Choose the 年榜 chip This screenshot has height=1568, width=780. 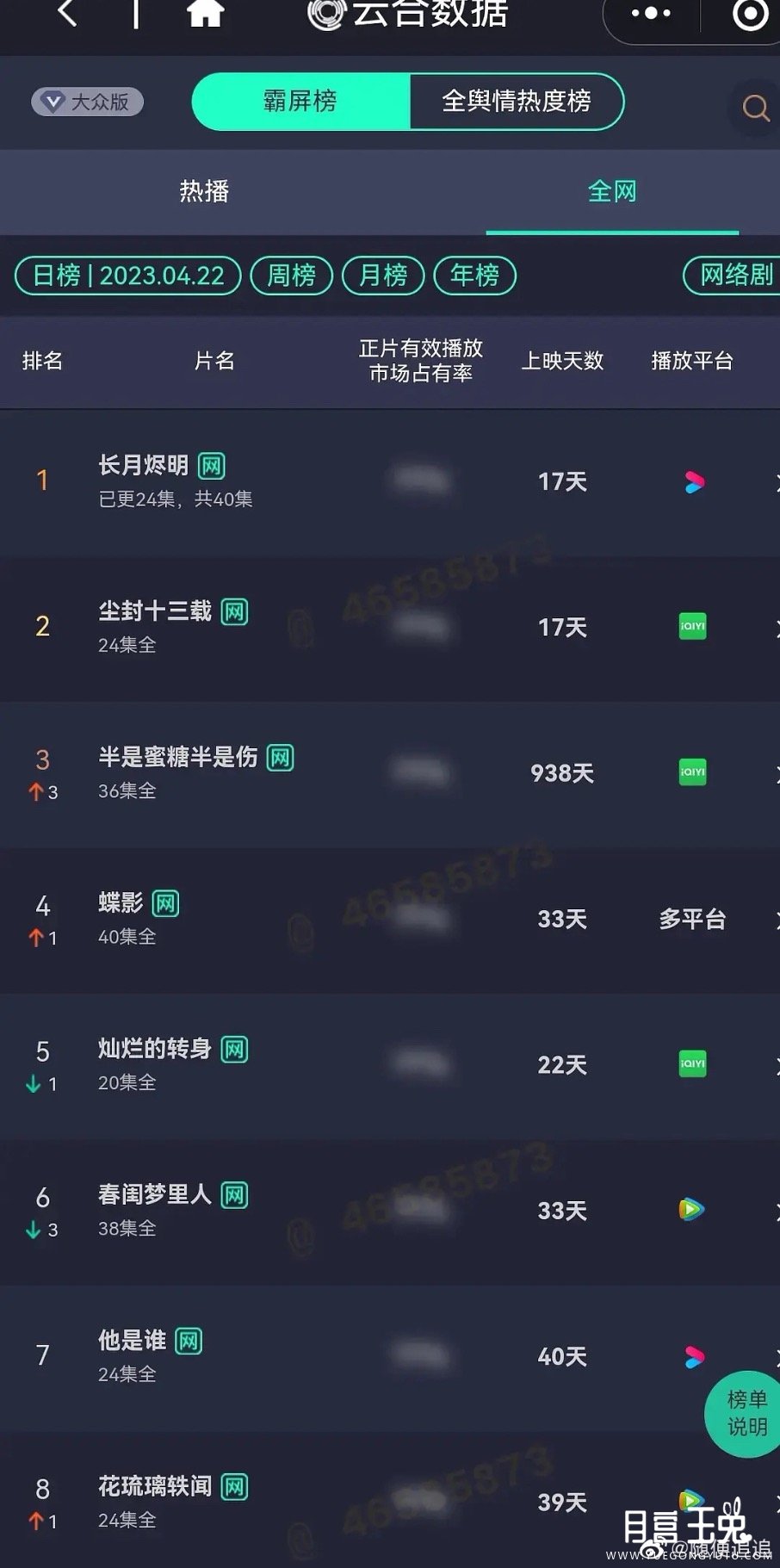tap(474, 276)
